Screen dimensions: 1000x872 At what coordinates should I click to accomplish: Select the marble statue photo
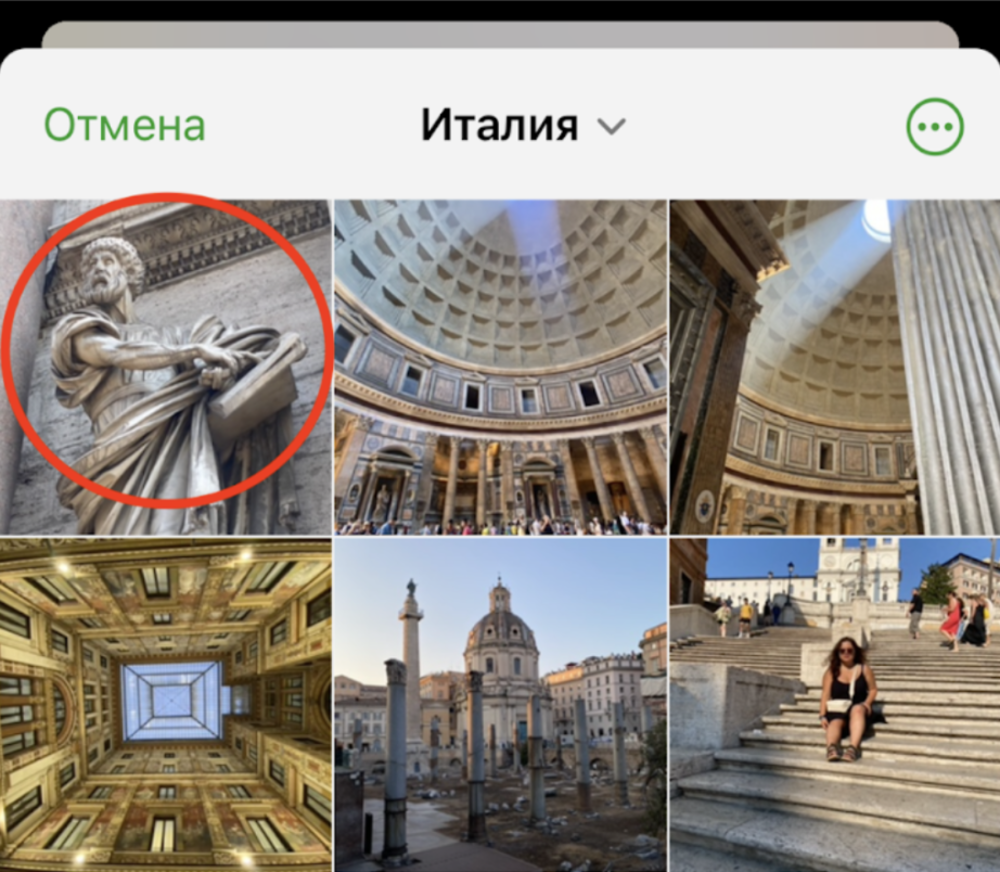166,366
